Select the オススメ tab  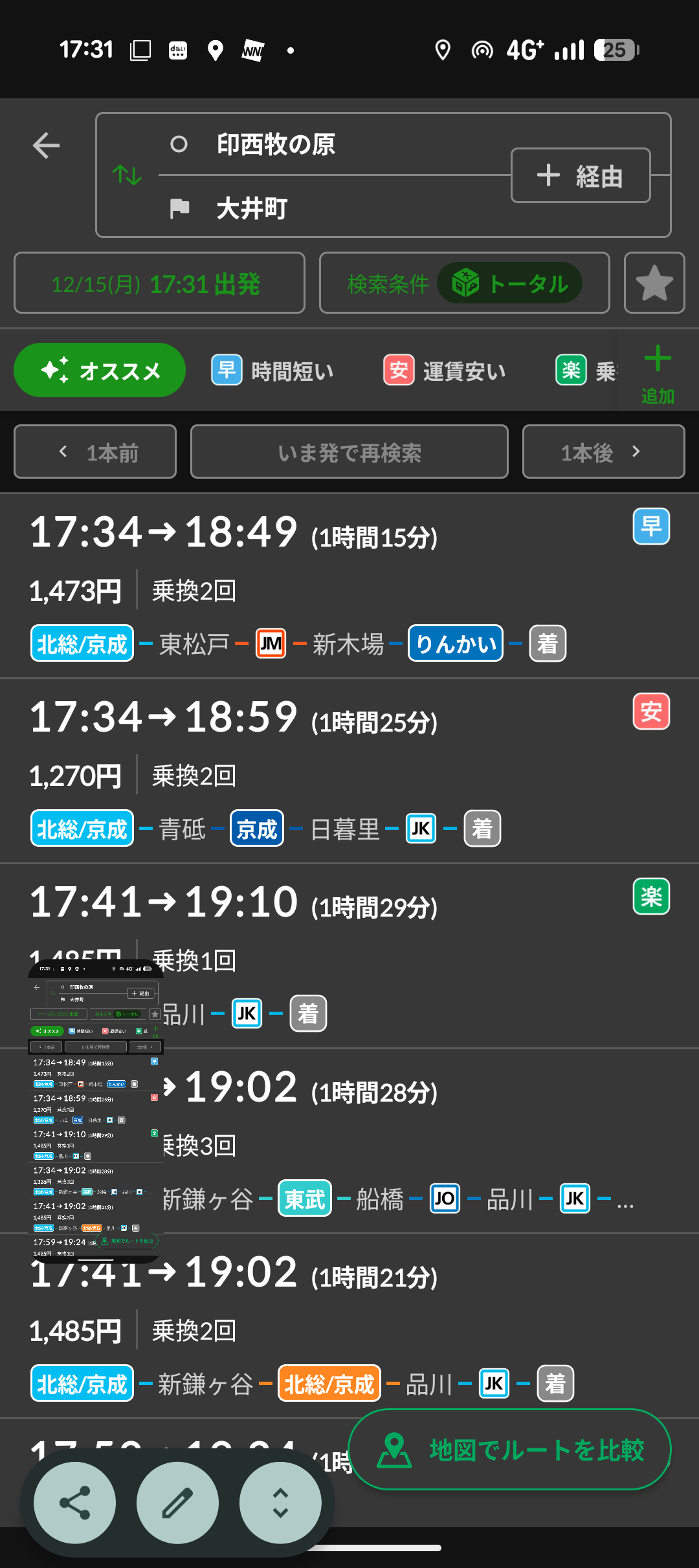click(100, 371)
